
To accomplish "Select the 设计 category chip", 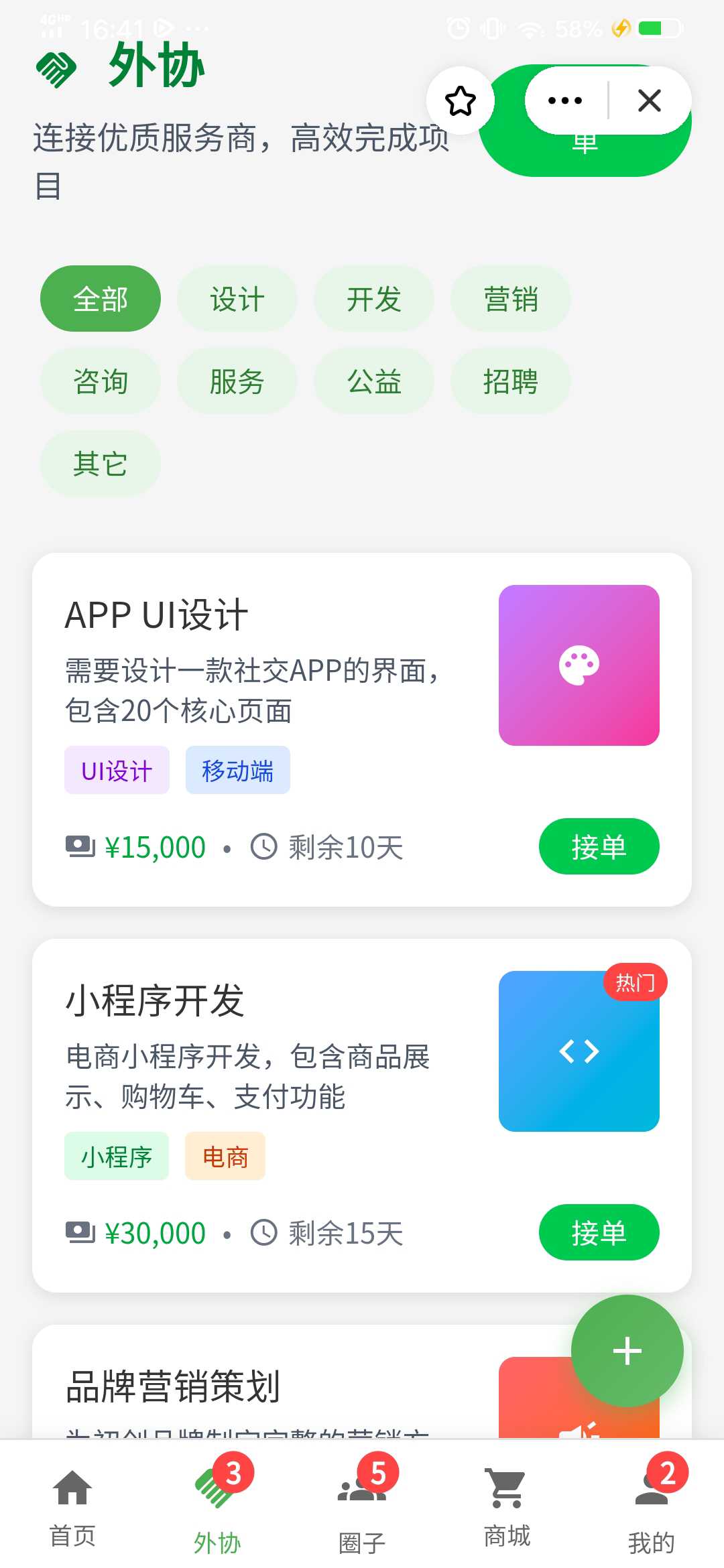I will 237,299.
